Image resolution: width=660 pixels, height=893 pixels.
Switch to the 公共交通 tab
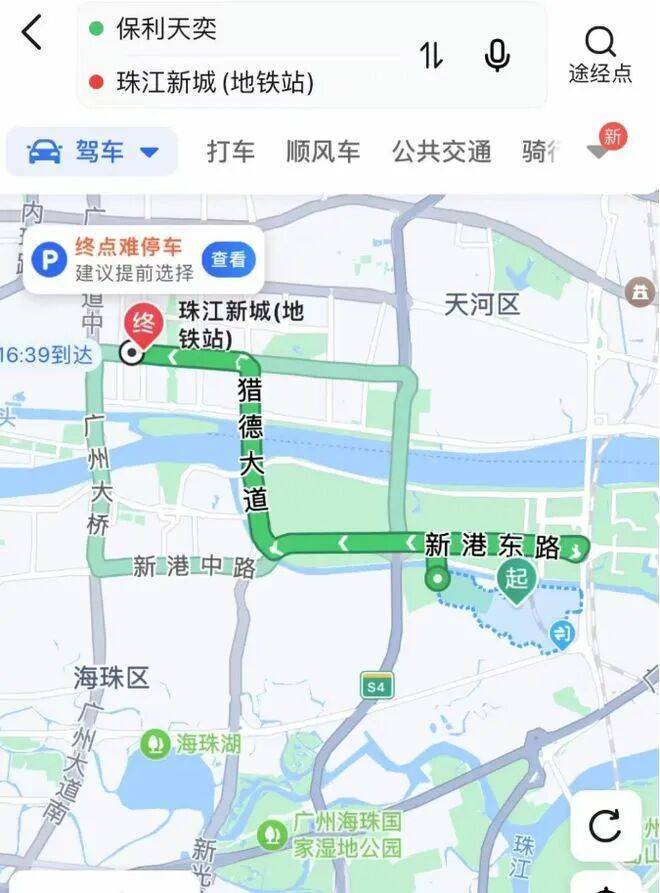441,152
